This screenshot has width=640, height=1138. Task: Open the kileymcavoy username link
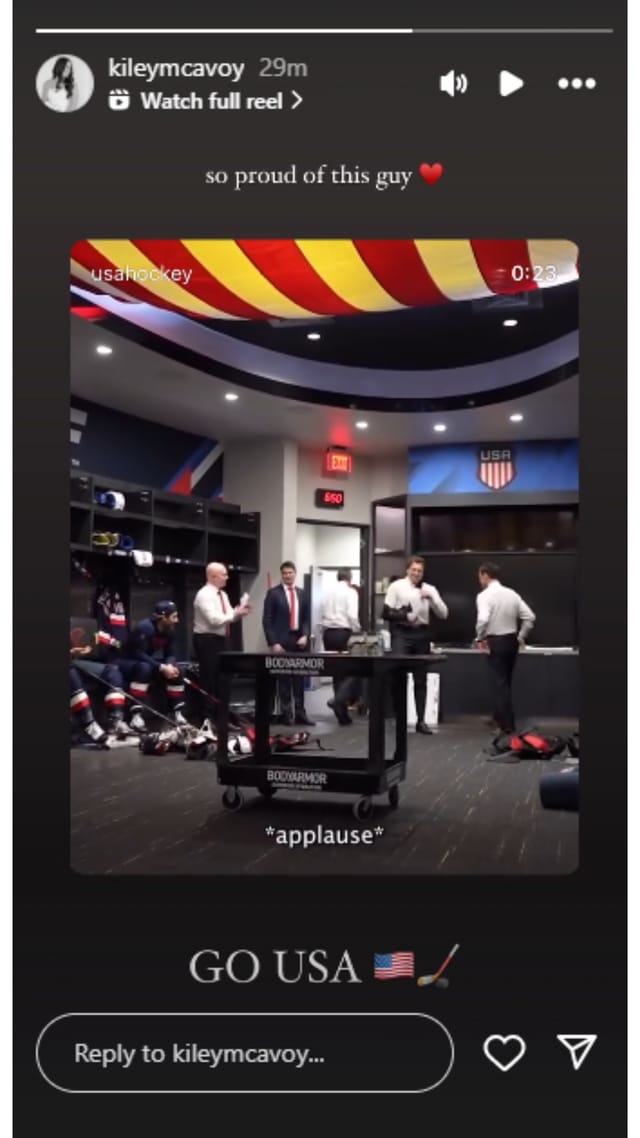pyautogui.click(x=178, y=68)
